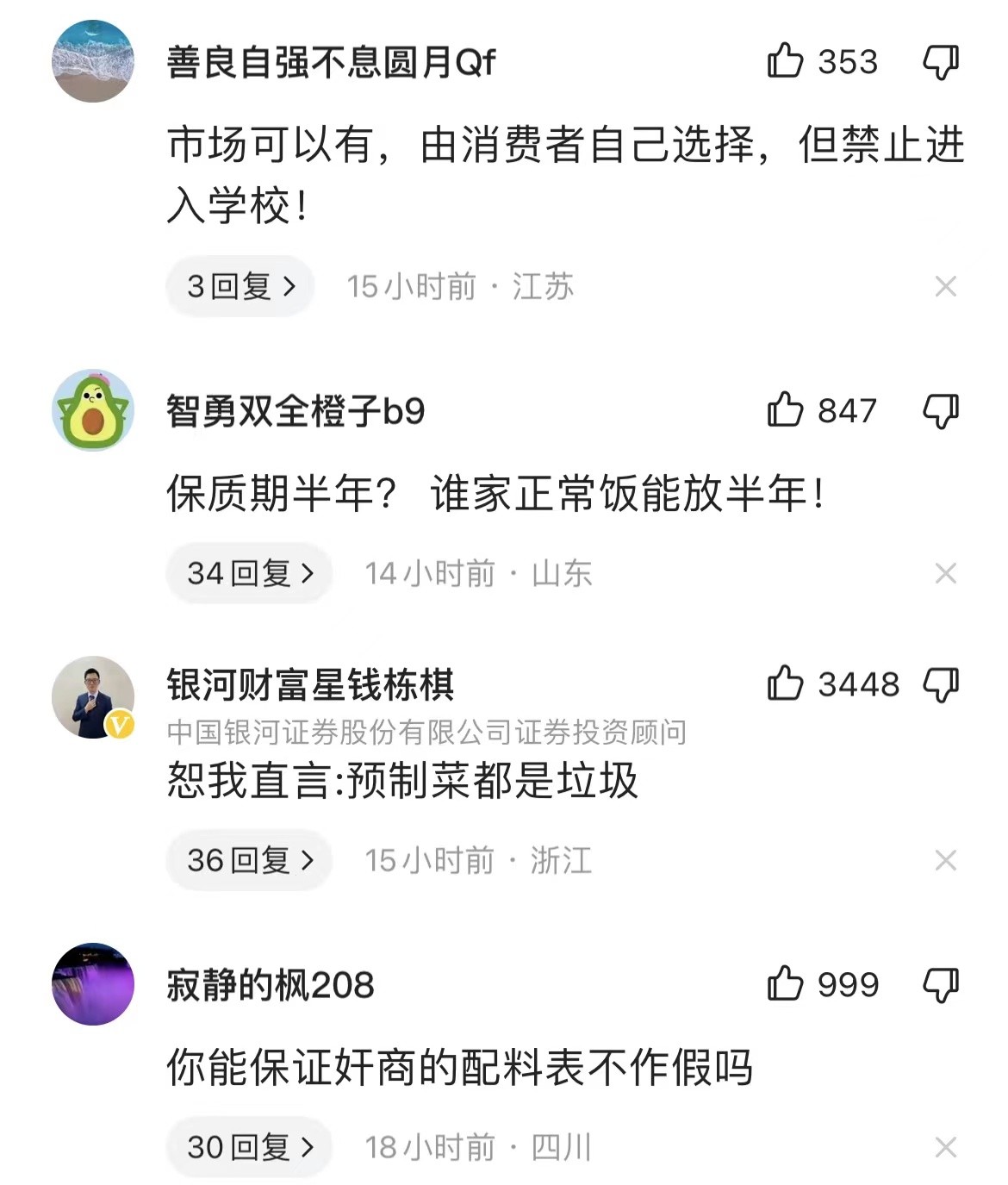Dislike the comment by 善良自强不息圆月Qf
1008x1185 pixels.
940,62
